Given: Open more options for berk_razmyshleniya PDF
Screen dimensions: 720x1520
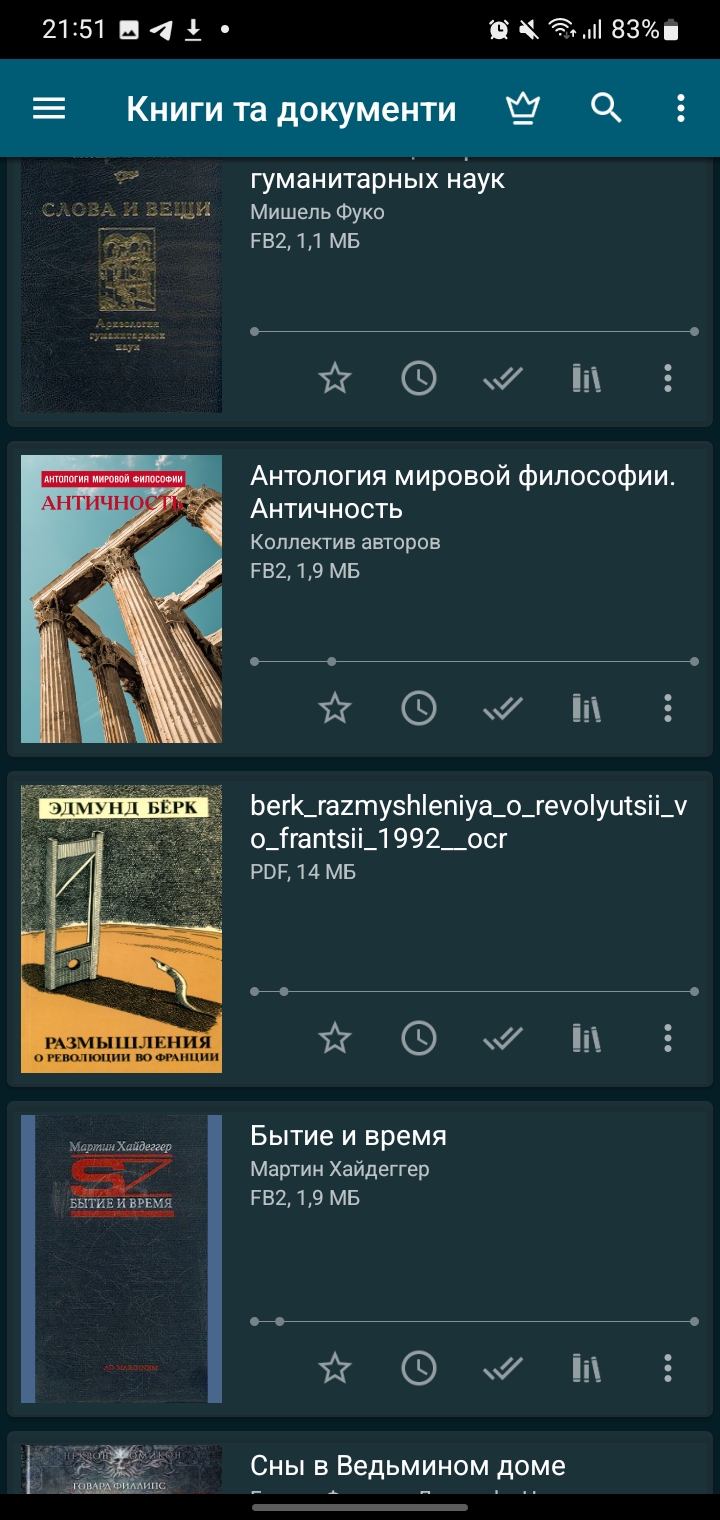Looking at the screenshot, I should click(x=668, y=1038).
